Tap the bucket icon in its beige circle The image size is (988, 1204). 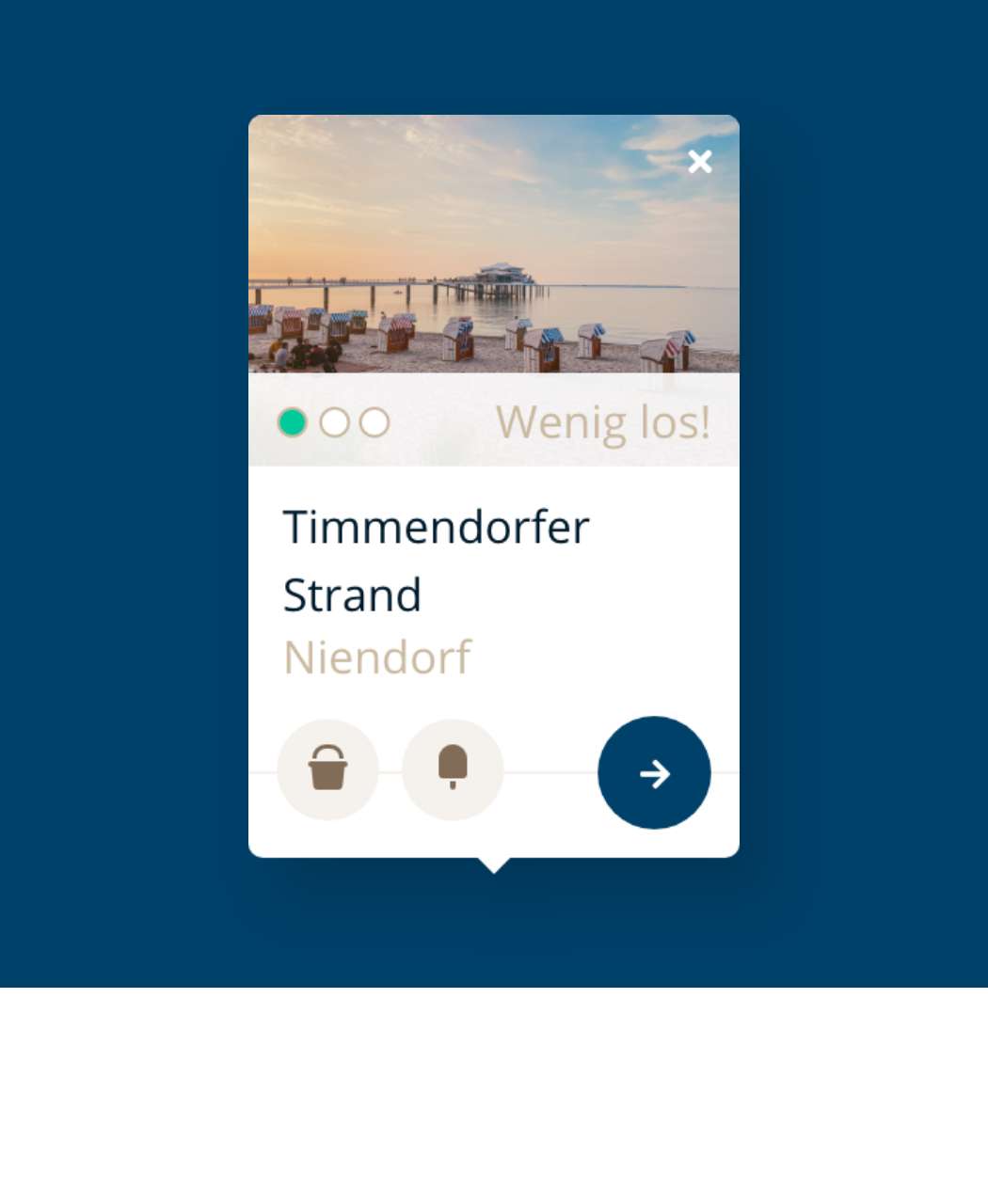coord(327,769)
